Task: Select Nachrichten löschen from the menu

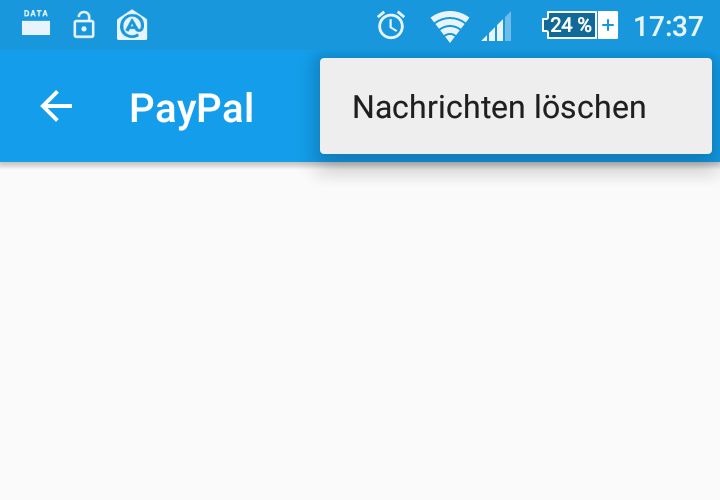Action: click(x=500, y=107)
